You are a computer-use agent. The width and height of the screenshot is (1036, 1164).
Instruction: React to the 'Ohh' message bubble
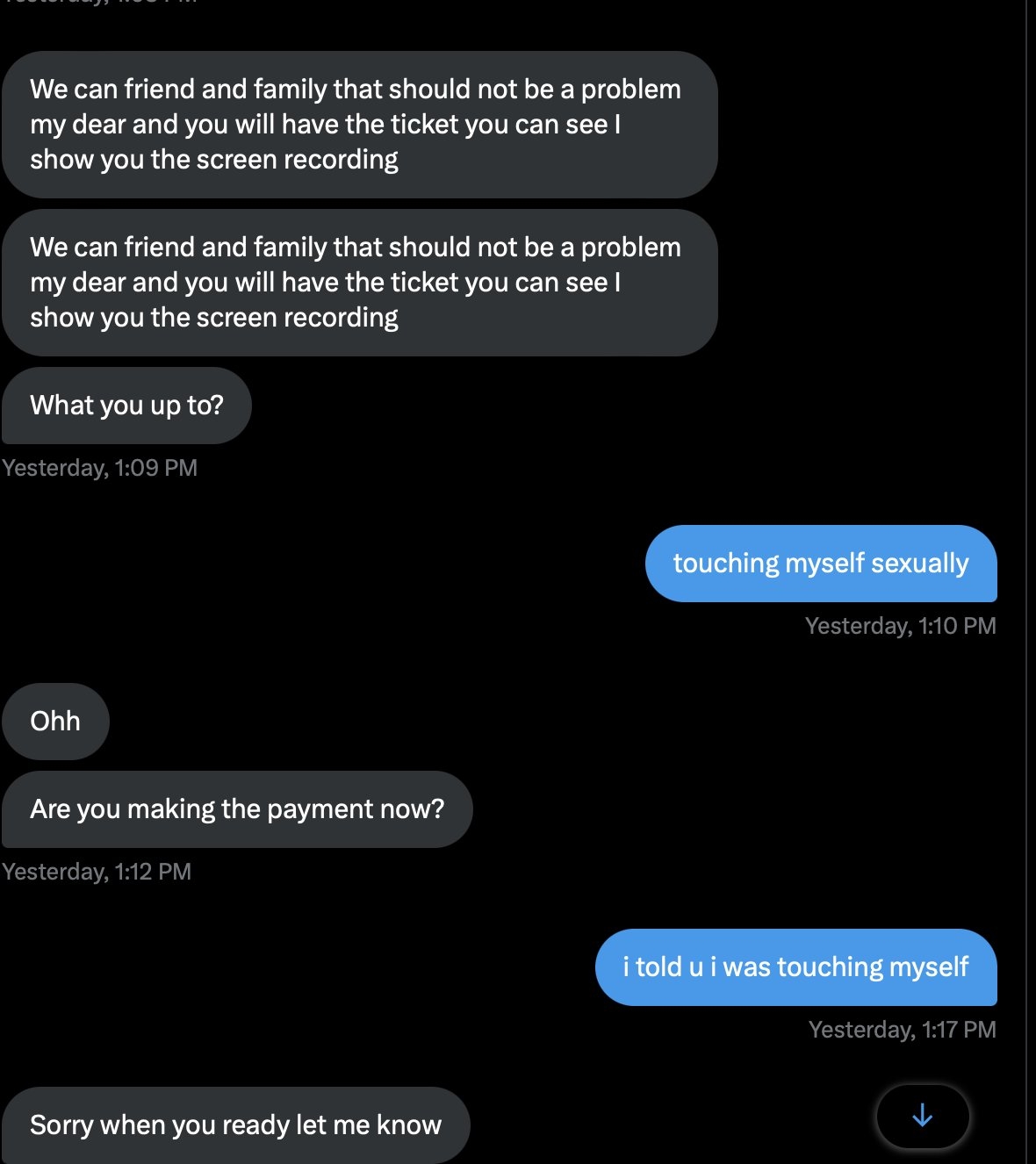pyautogui.click(x=55, y=721)
